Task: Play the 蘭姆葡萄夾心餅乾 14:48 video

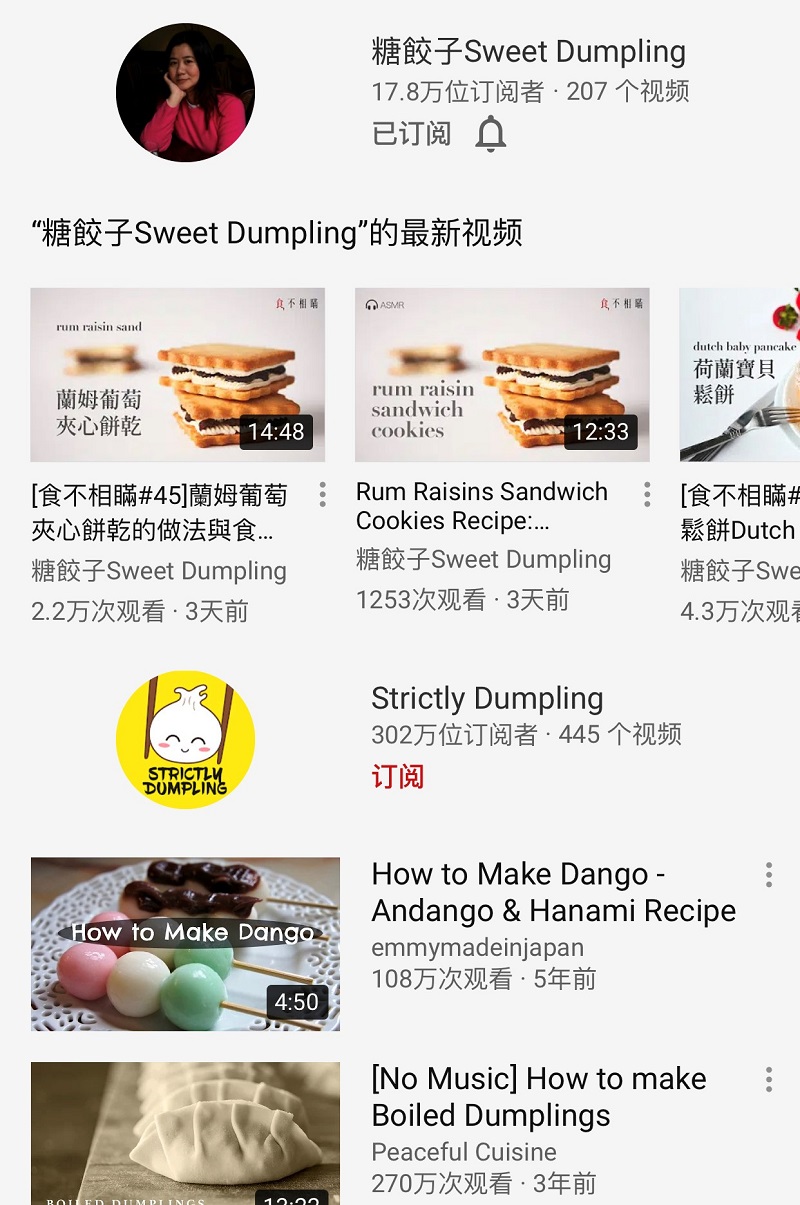Action: [x=178, y=375]
